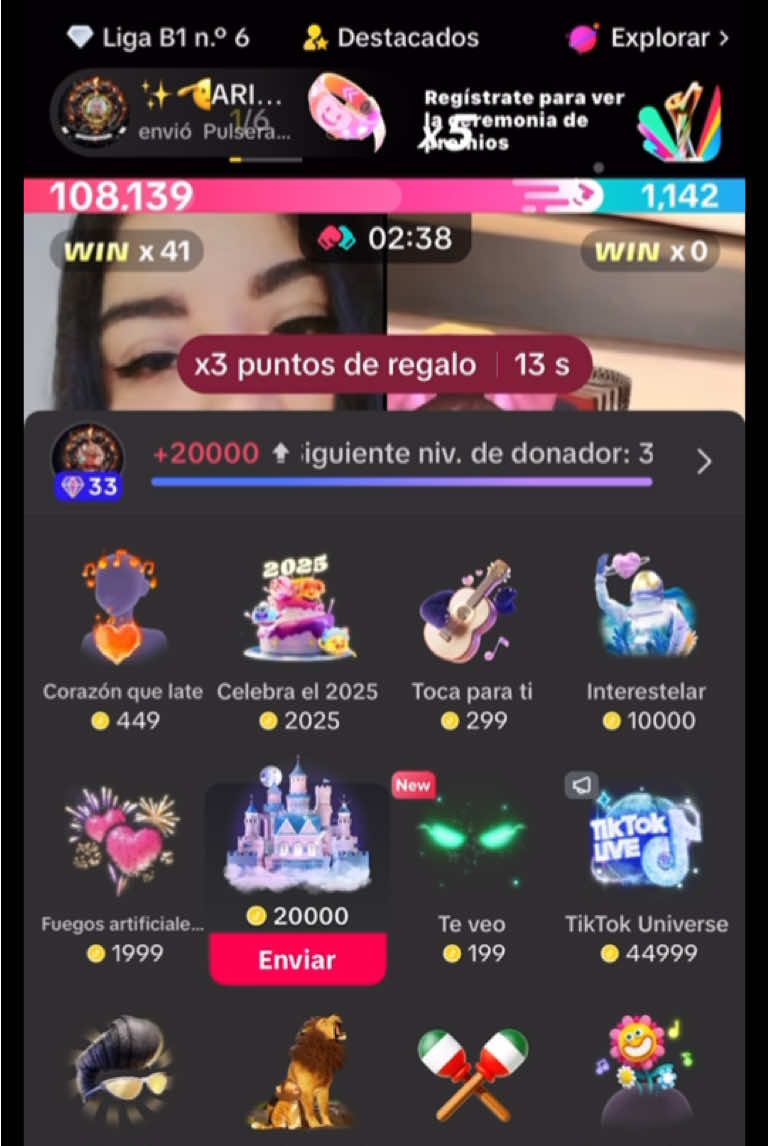This screenshot has height=1146, width=769.
Task: Select the Corazón que late gift
Action: pyautogui.click(x=122, y=620)
